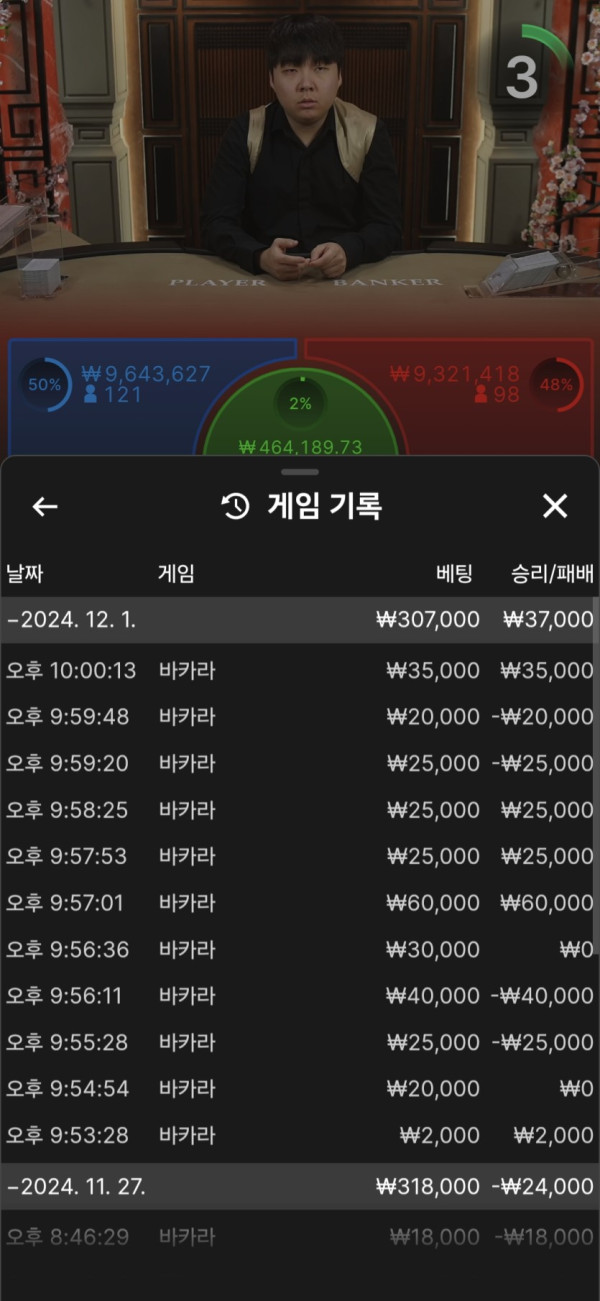Open the 오후 9:57:01 ₩60,000 bet record

pyautogui.click(x=300, y=903)
